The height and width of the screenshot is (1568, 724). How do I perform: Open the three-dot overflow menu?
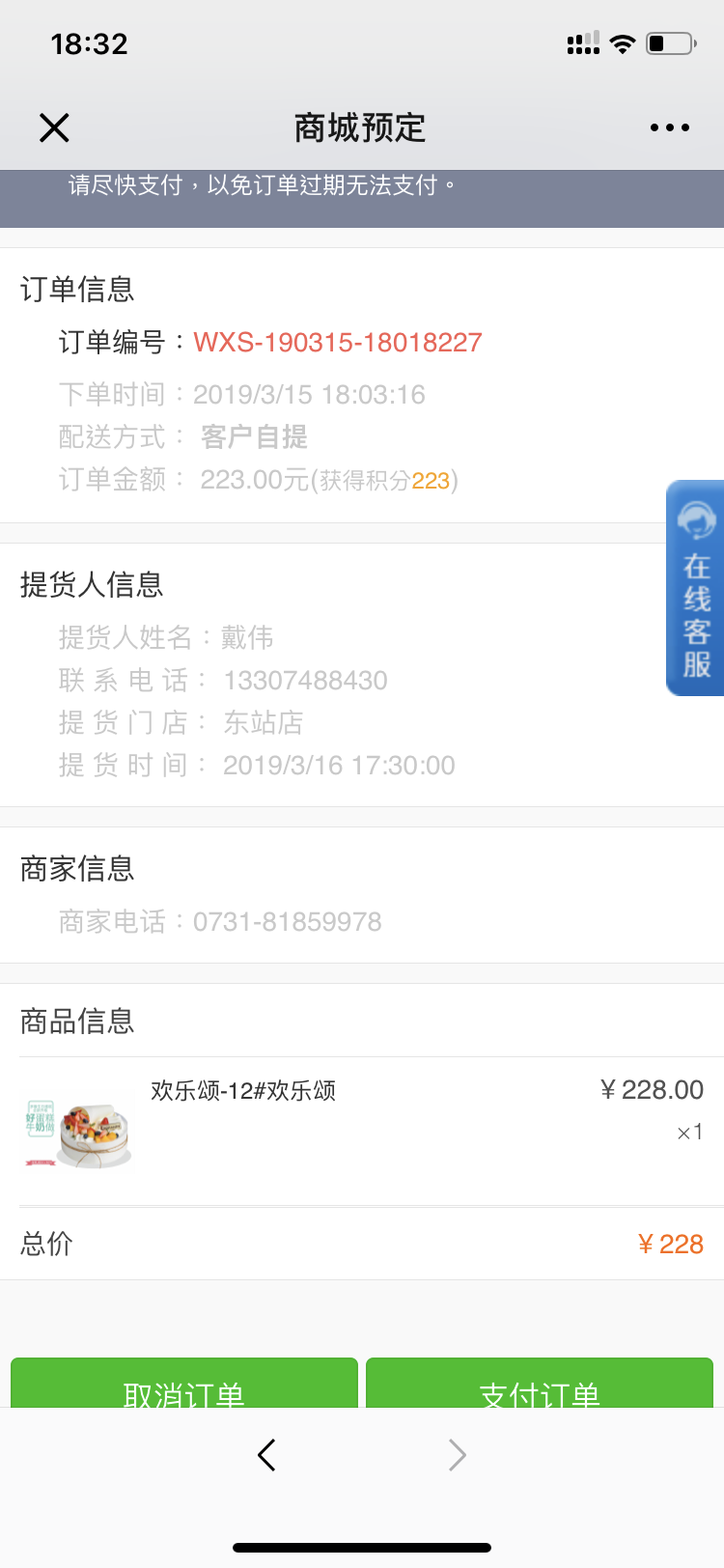670,127
